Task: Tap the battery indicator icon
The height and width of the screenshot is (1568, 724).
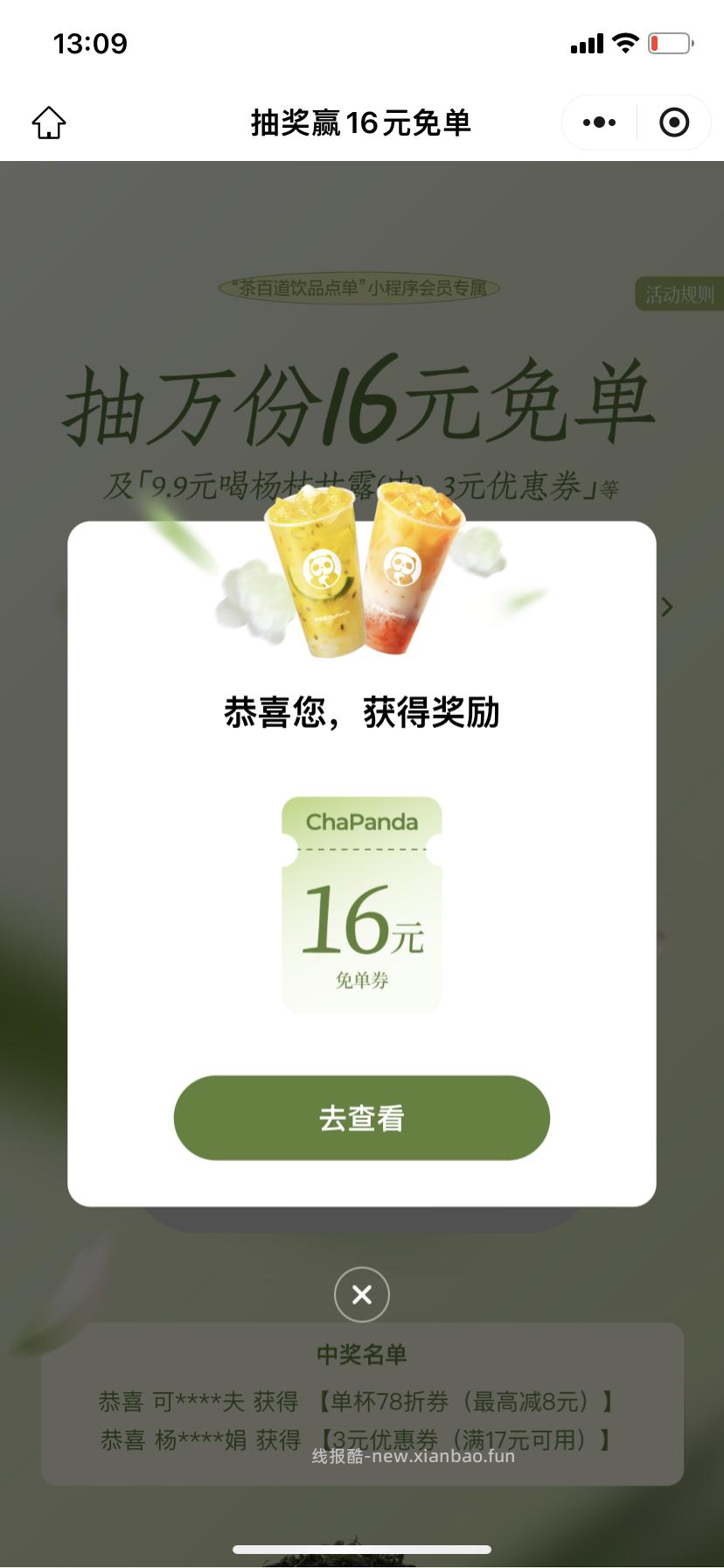Action: pyautogui.click(x=667, y=43)
